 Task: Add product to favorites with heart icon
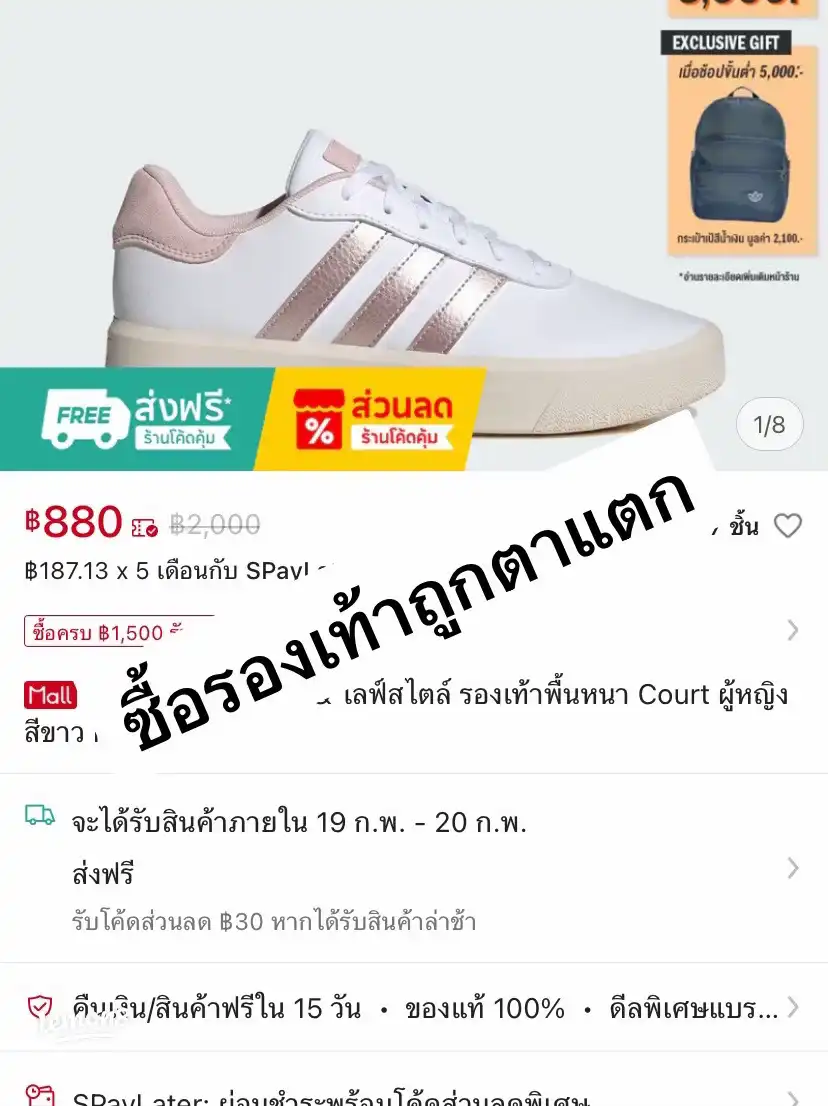[x=788, y=526]
